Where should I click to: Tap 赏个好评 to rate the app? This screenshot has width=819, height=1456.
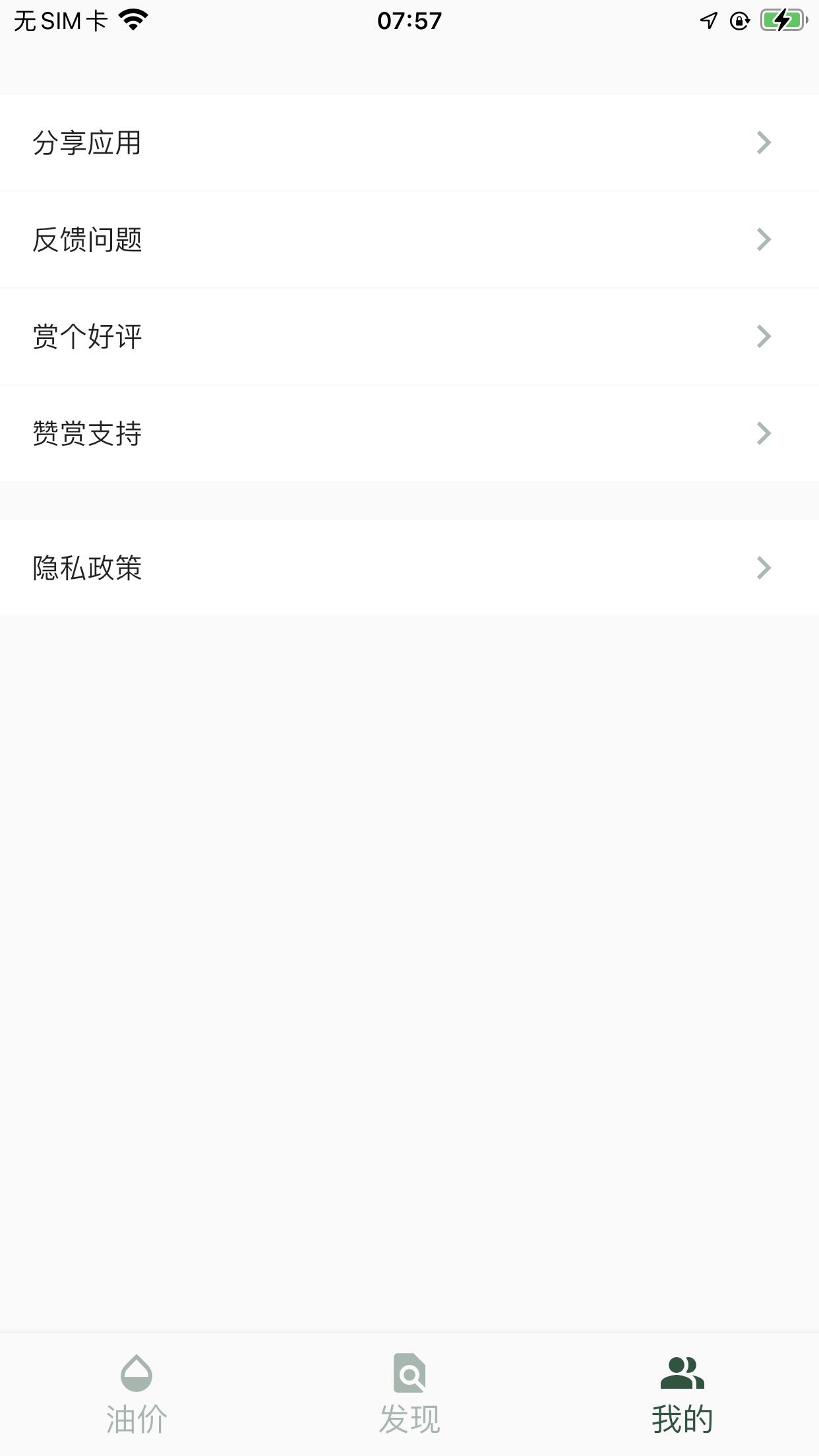point(409,336)
